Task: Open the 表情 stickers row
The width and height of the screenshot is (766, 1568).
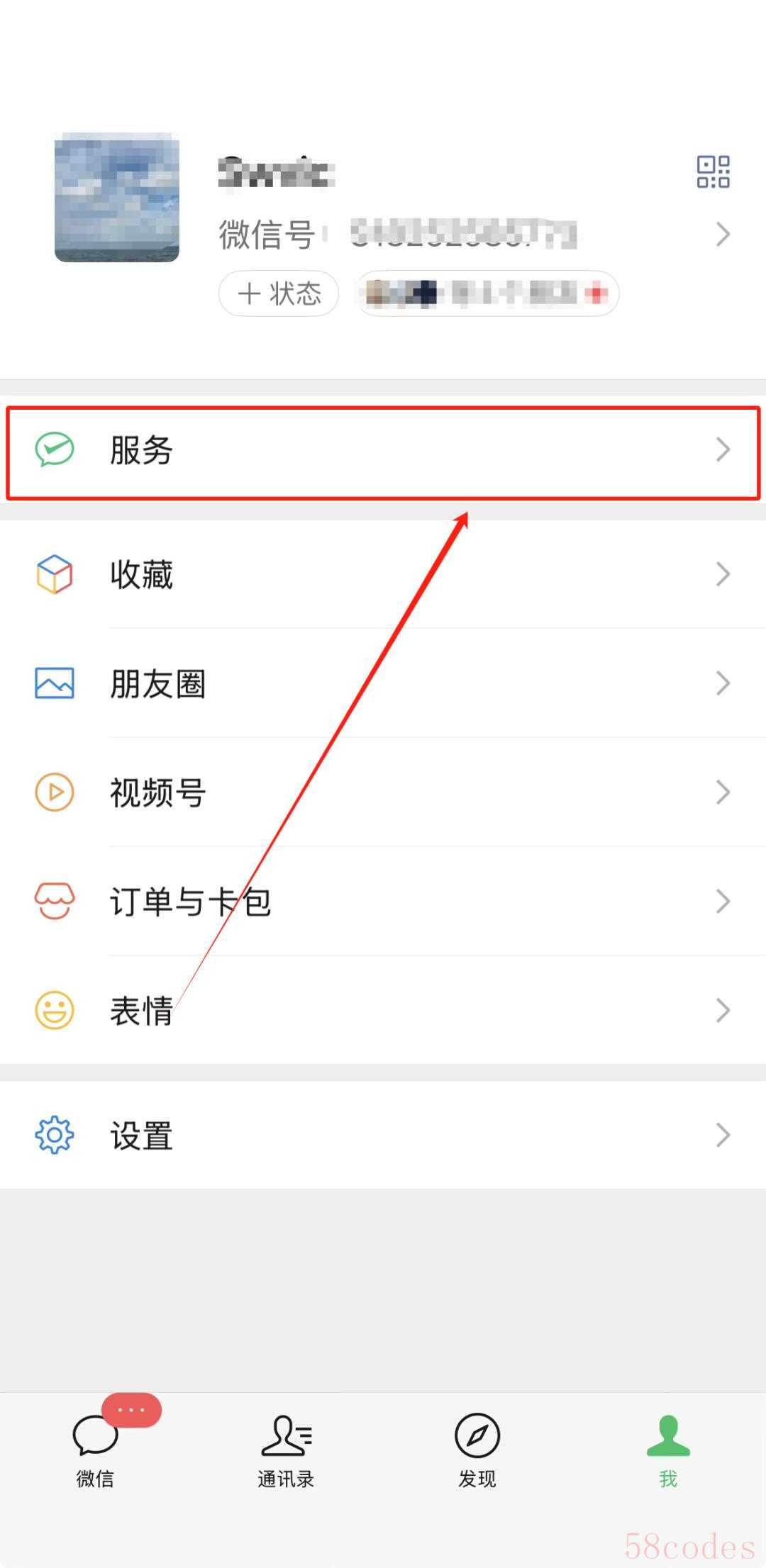Action: 383,1010
